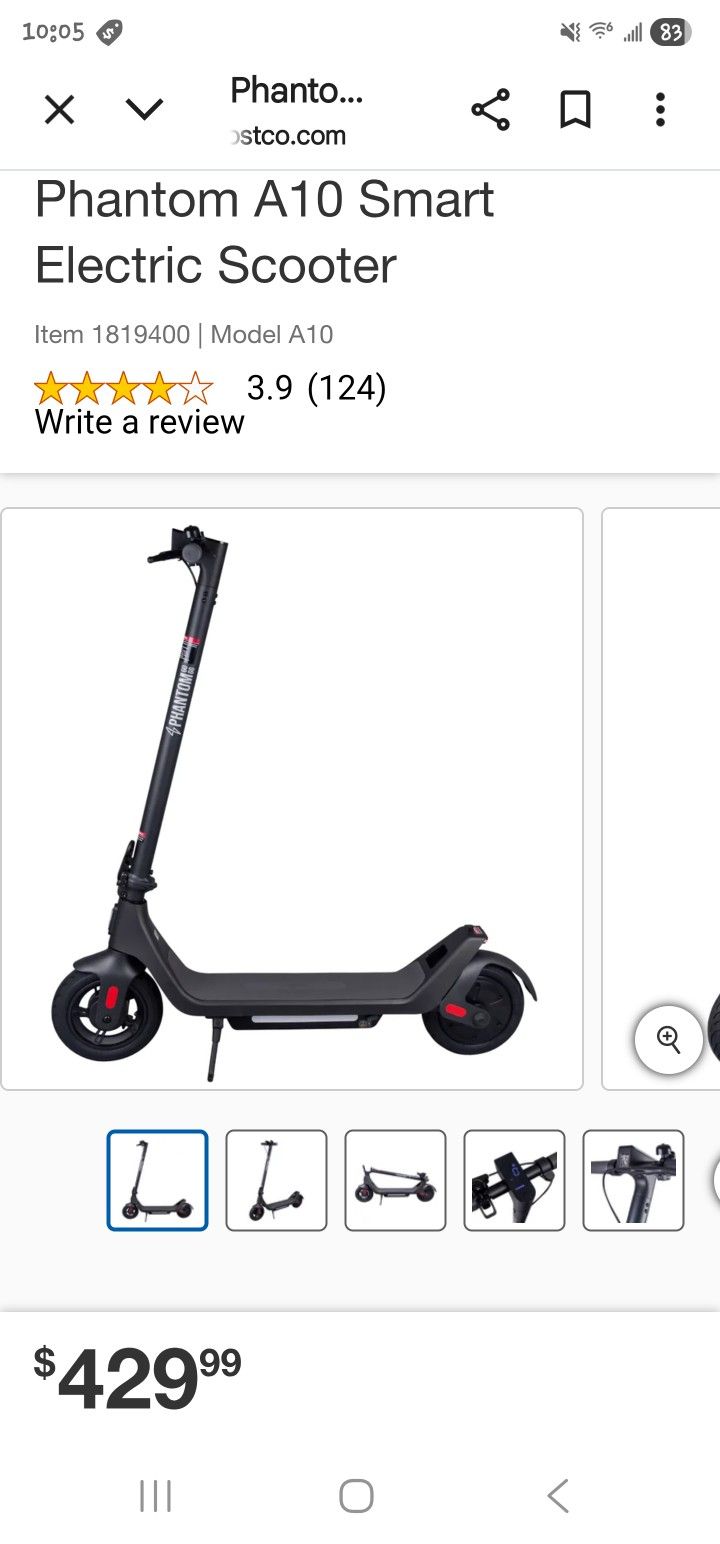Close the browser tab with the X
720x1544 pixels.
[x=60, y=110]
